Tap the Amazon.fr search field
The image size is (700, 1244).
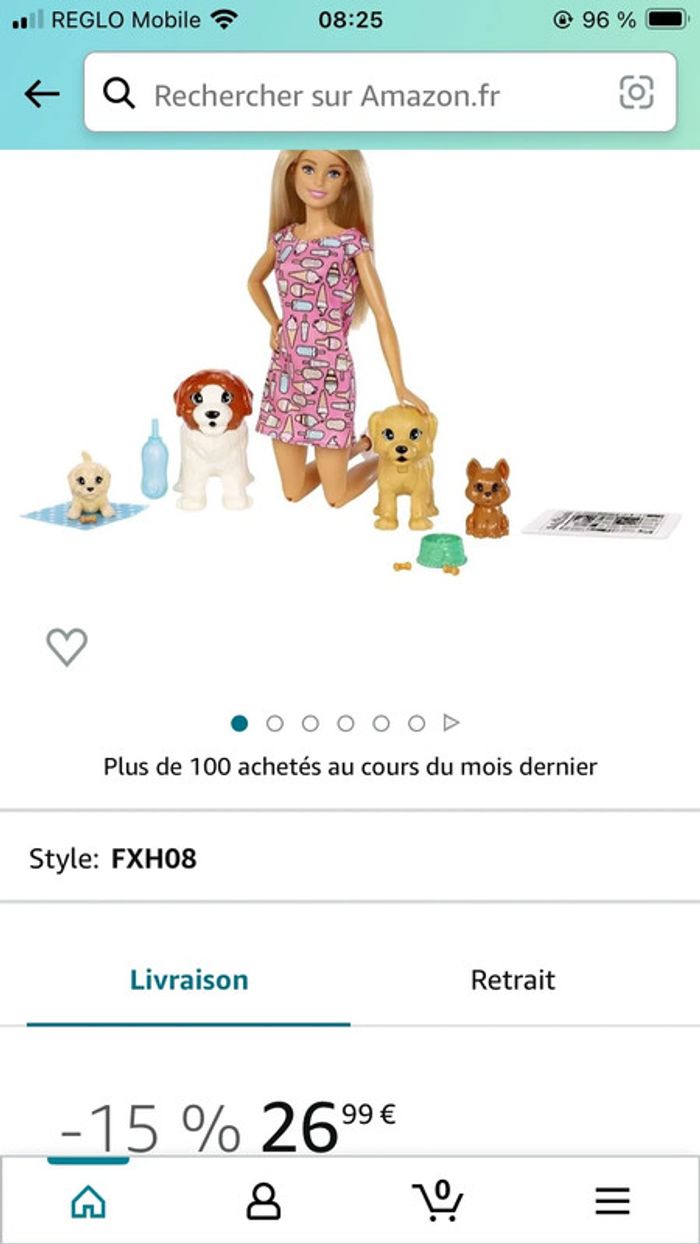coord(360,95)
